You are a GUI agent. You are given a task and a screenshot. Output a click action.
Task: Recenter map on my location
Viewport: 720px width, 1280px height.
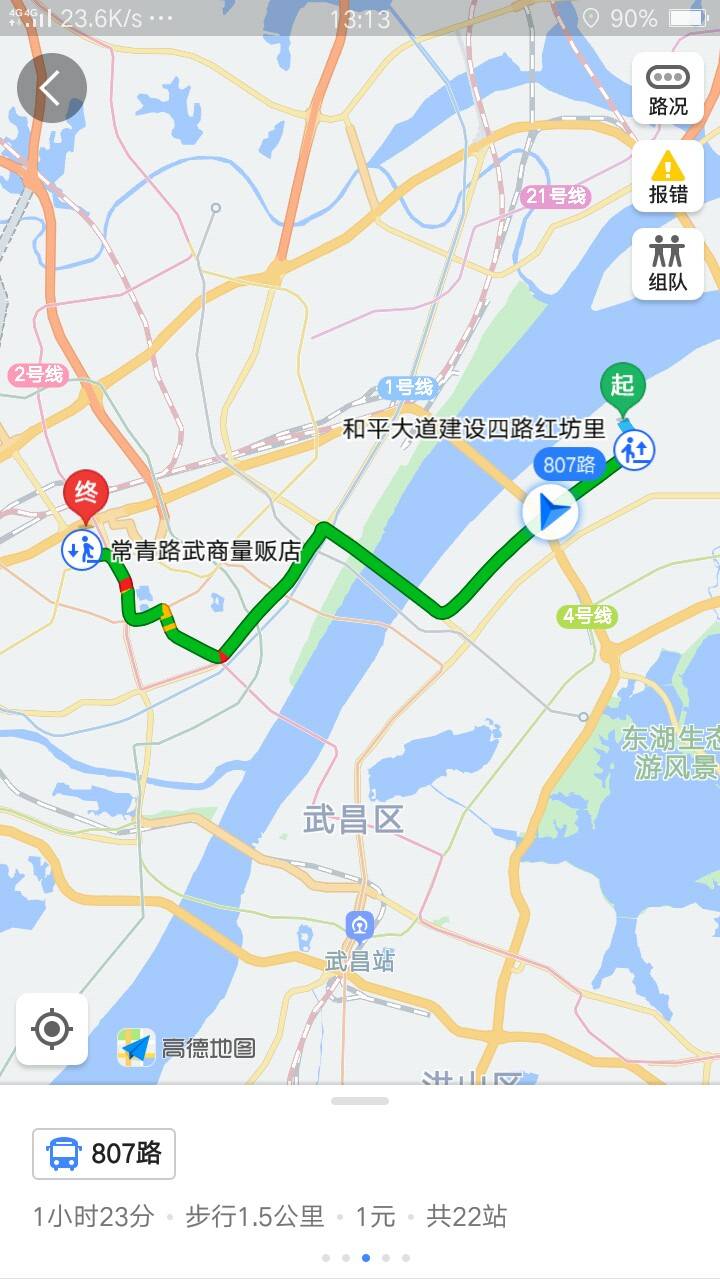click(x=52, y=1029)
